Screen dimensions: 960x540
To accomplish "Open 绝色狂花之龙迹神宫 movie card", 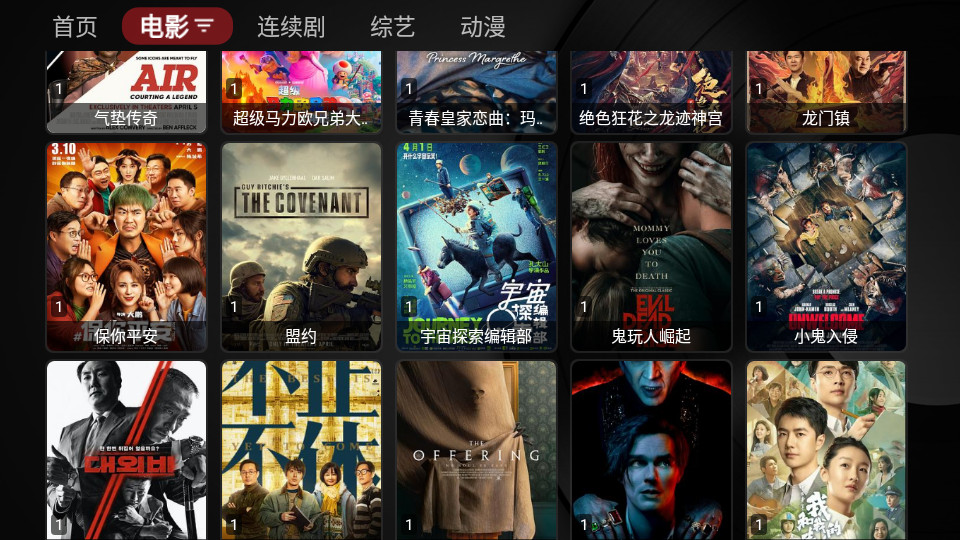I will (651, 92).
